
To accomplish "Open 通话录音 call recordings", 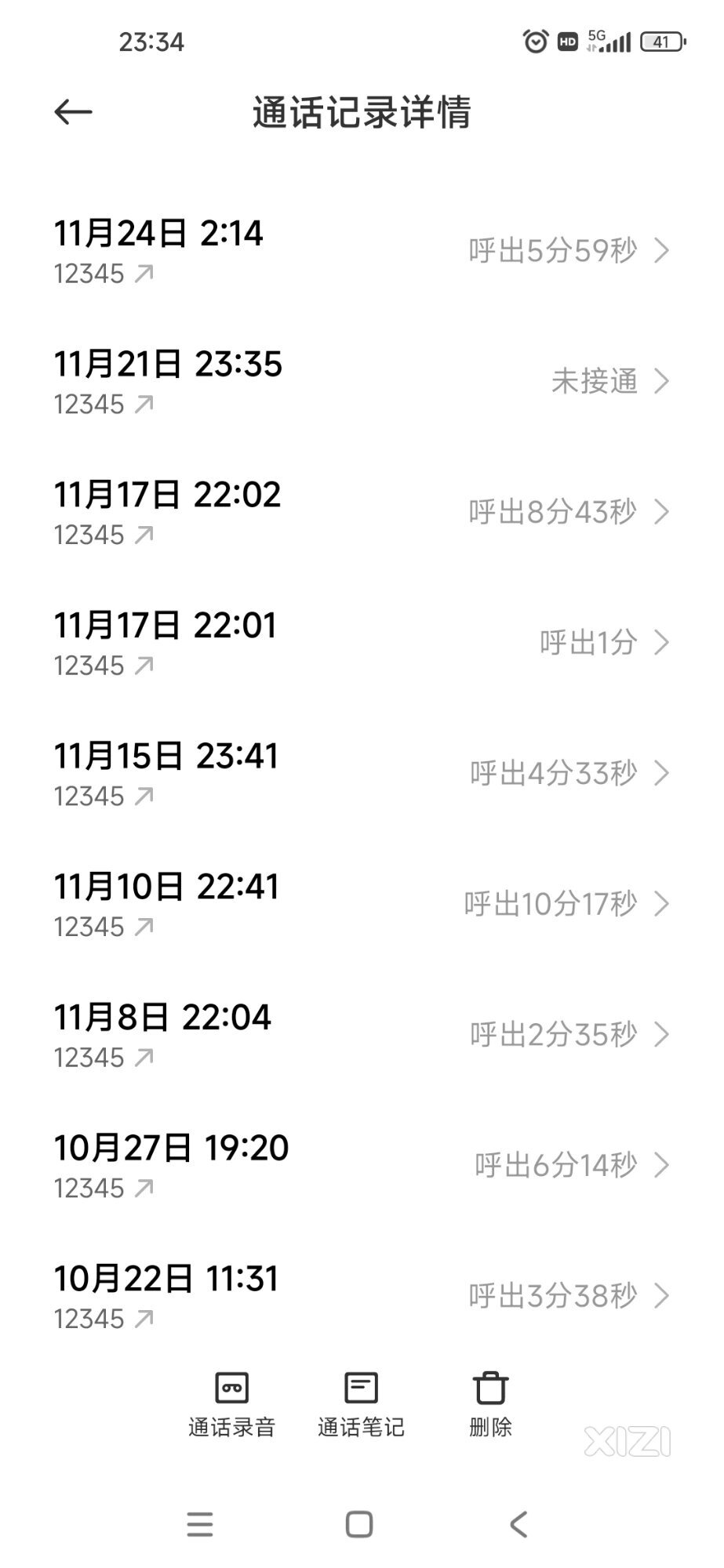I will [x=231, y=1404].
